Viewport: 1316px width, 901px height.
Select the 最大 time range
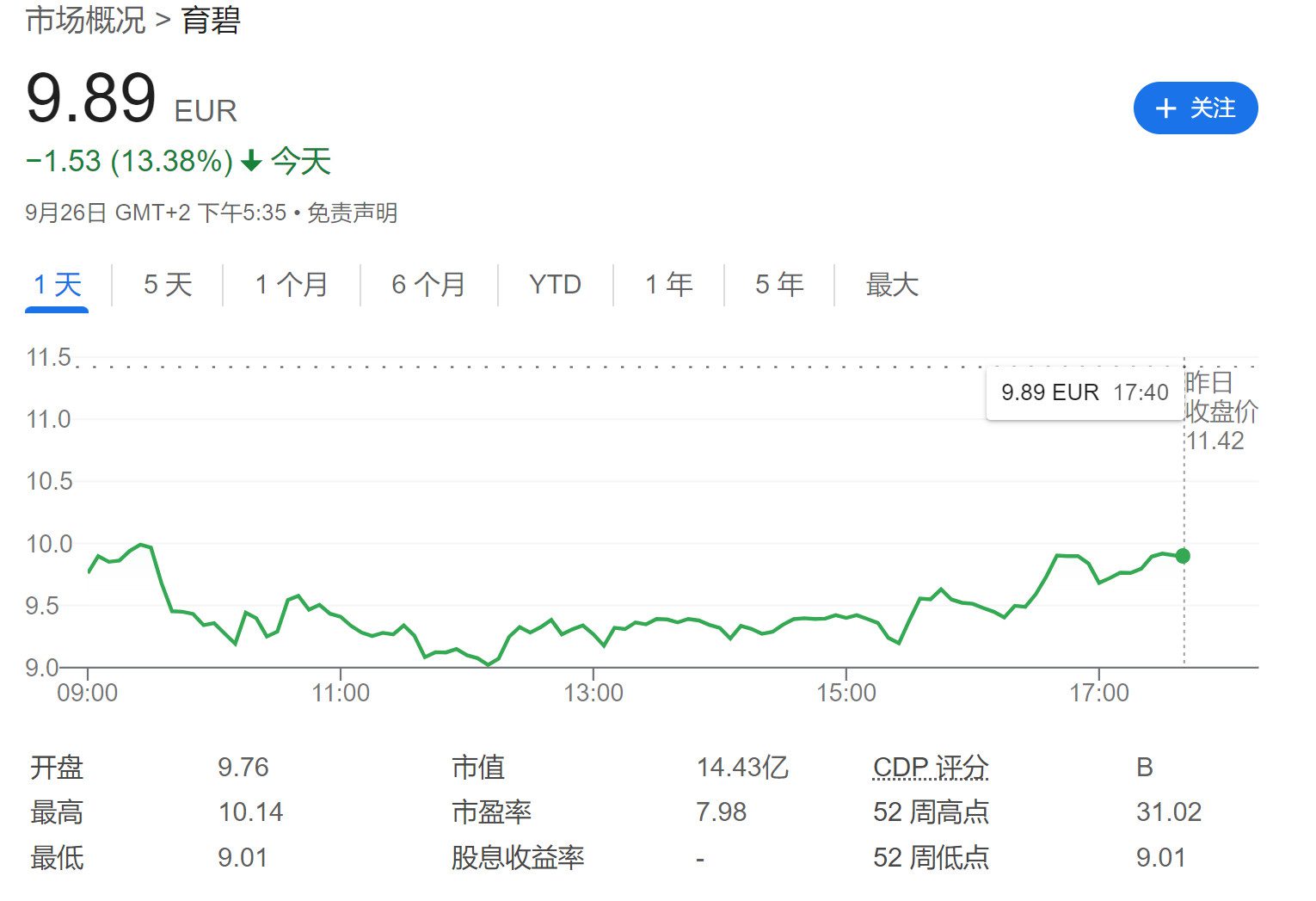coord(892,285)
